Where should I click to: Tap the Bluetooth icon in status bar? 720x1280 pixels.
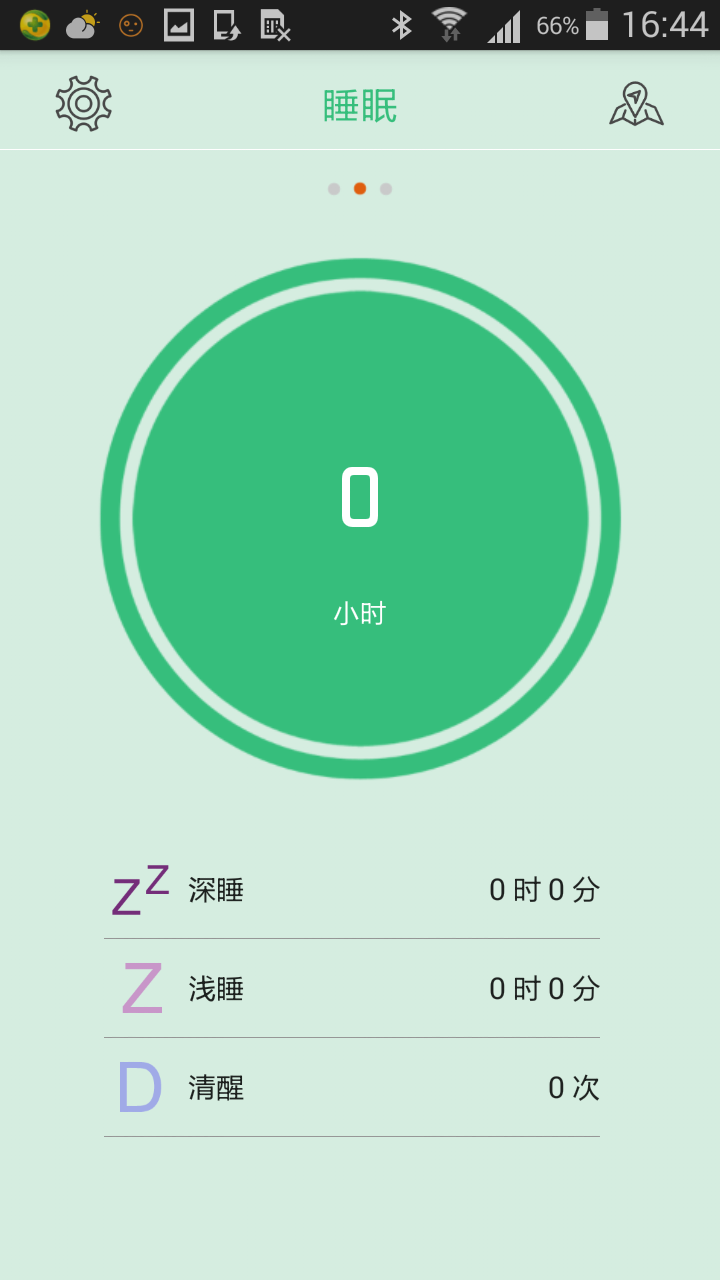(403, 25)
